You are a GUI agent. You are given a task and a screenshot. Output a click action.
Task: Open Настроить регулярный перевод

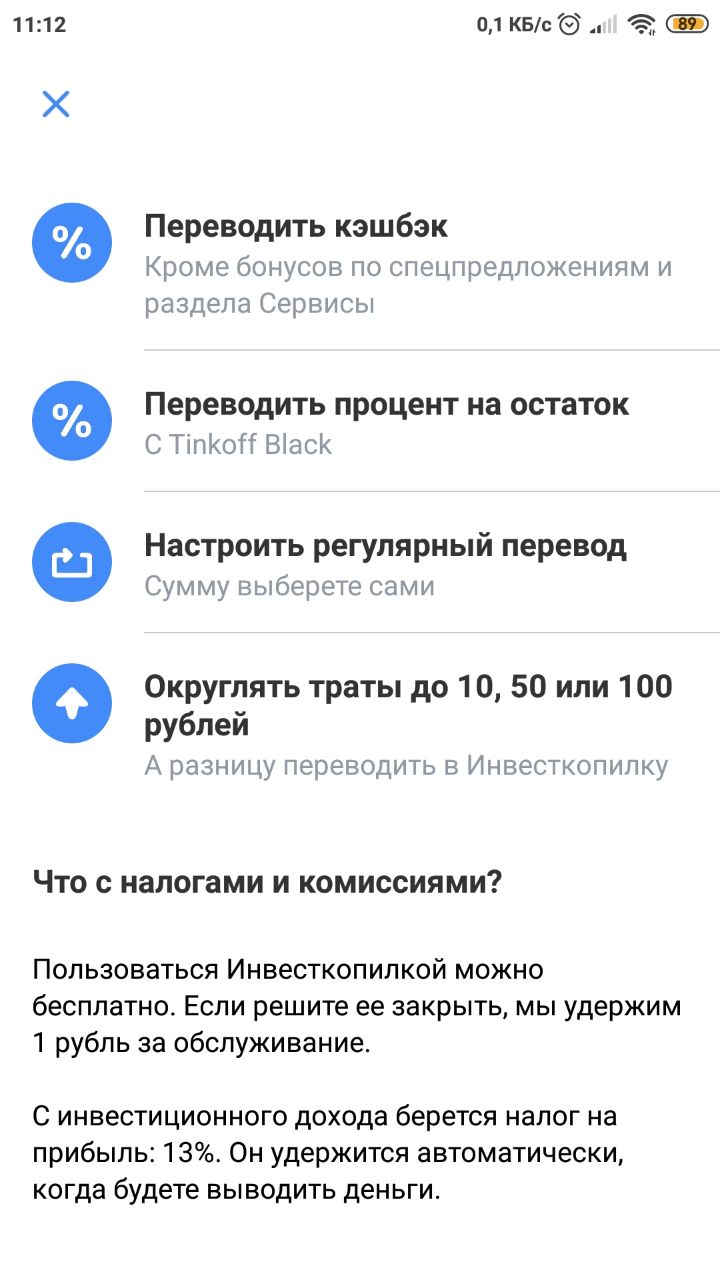click(x=360, y=563)
